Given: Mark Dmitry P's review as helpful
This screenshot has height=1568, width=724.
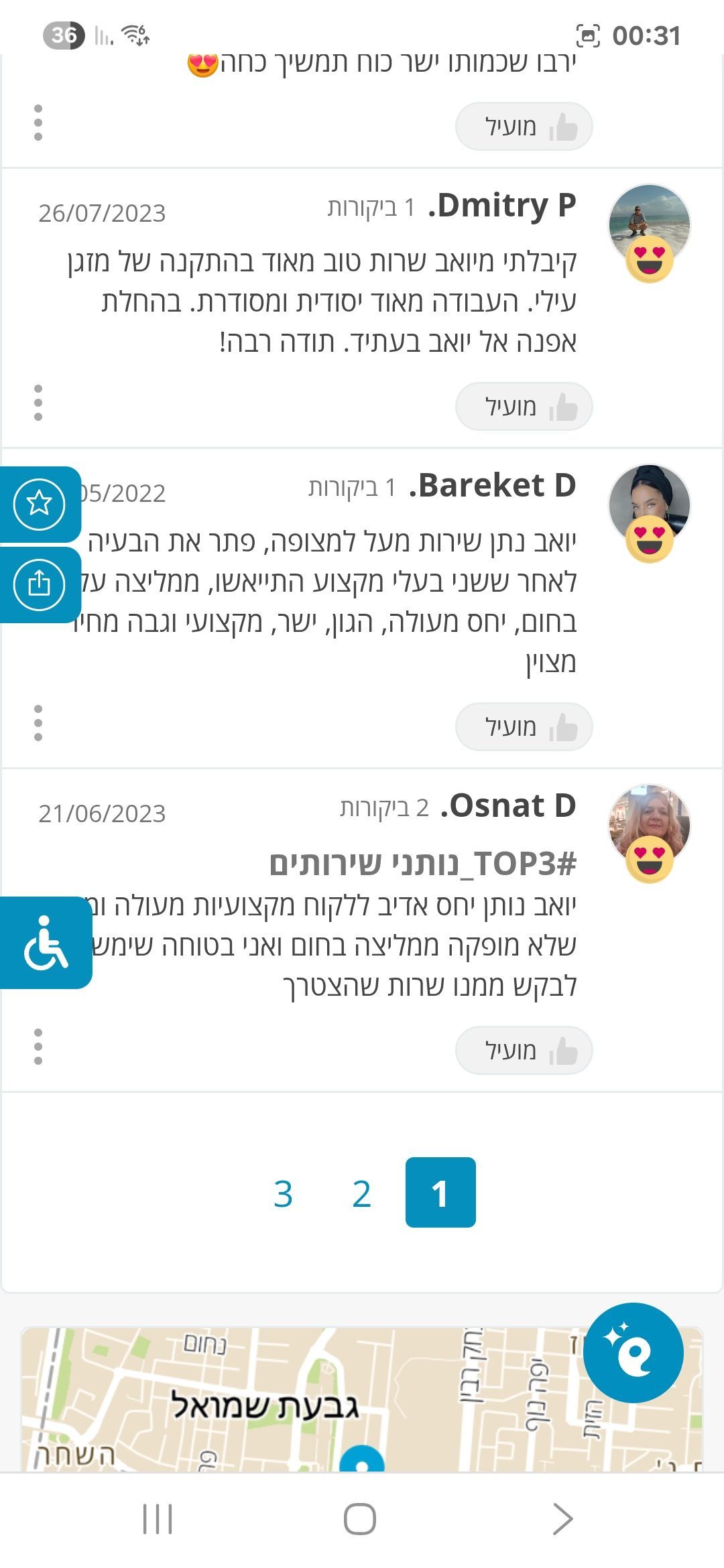Looking at the screenshot, I should 524,407.
